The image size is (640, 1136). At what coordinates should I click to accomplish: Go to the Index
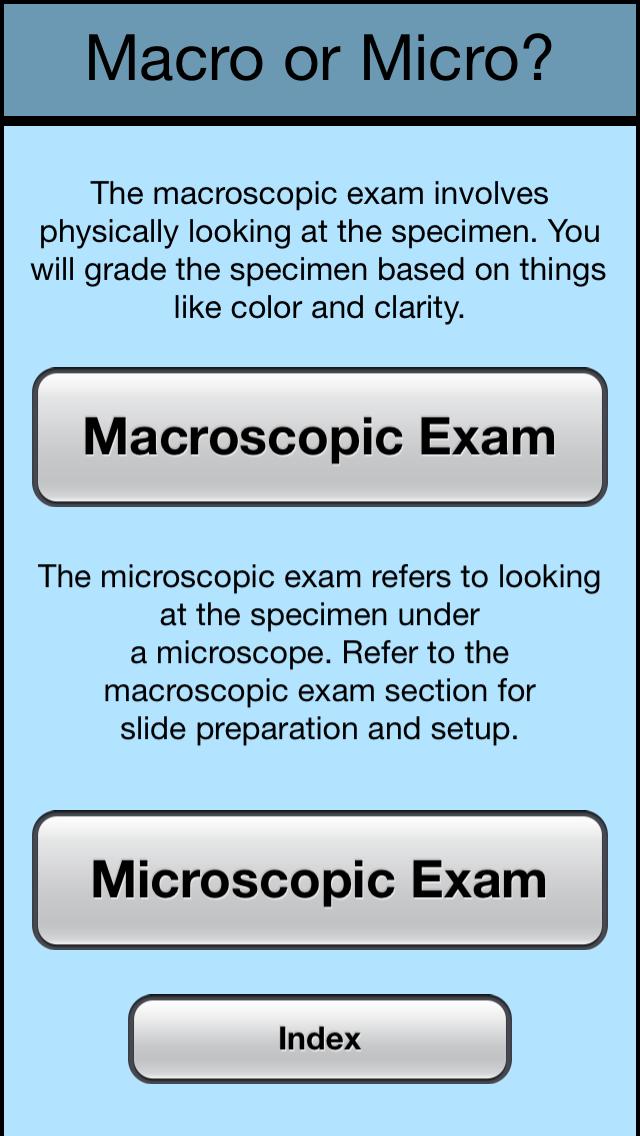point(320,1038)
